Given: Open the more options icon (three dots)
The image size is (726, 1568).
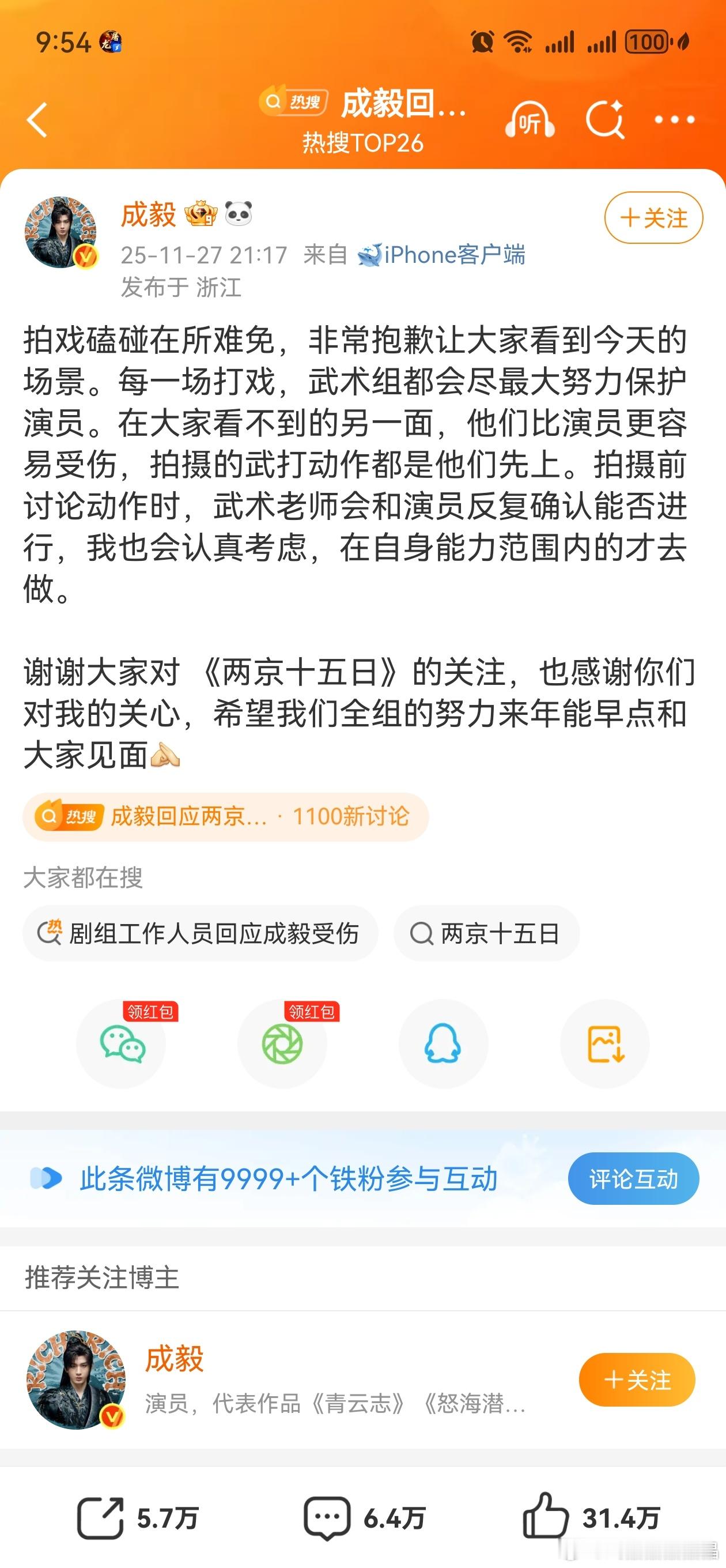Looking at the screenshot, I should coord(674,120).
